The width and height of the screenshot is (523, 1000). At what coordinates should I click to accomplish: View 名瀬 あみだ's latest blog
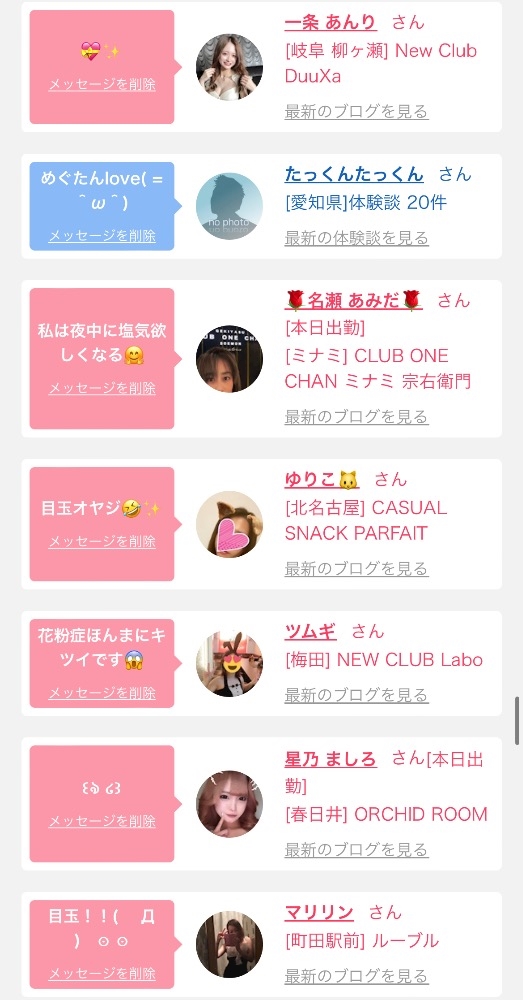coord(356,417)
